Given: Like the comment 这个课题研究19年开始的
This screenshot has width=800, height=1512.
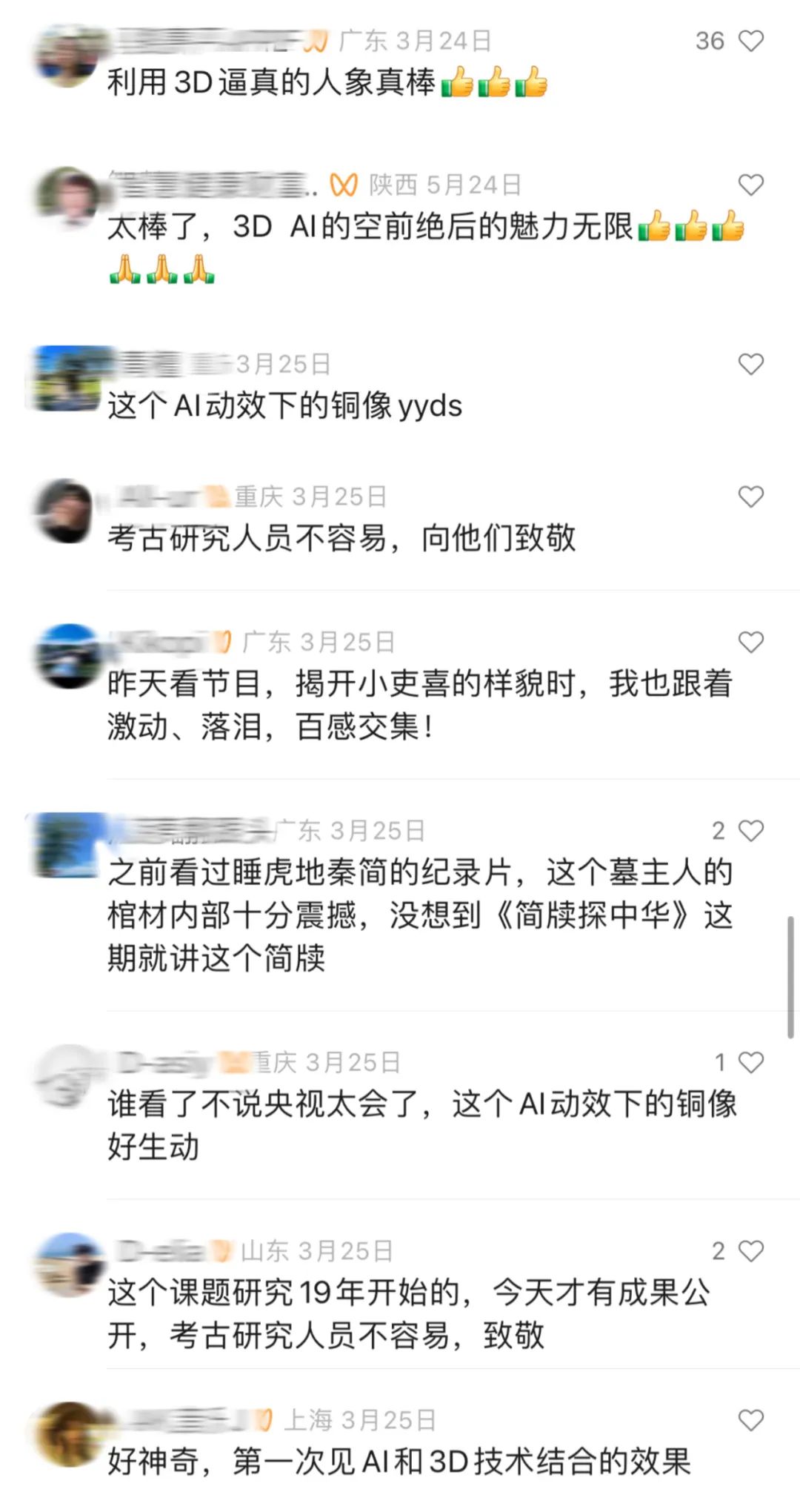Looking at the screenshot, I should coord(750,1251).
